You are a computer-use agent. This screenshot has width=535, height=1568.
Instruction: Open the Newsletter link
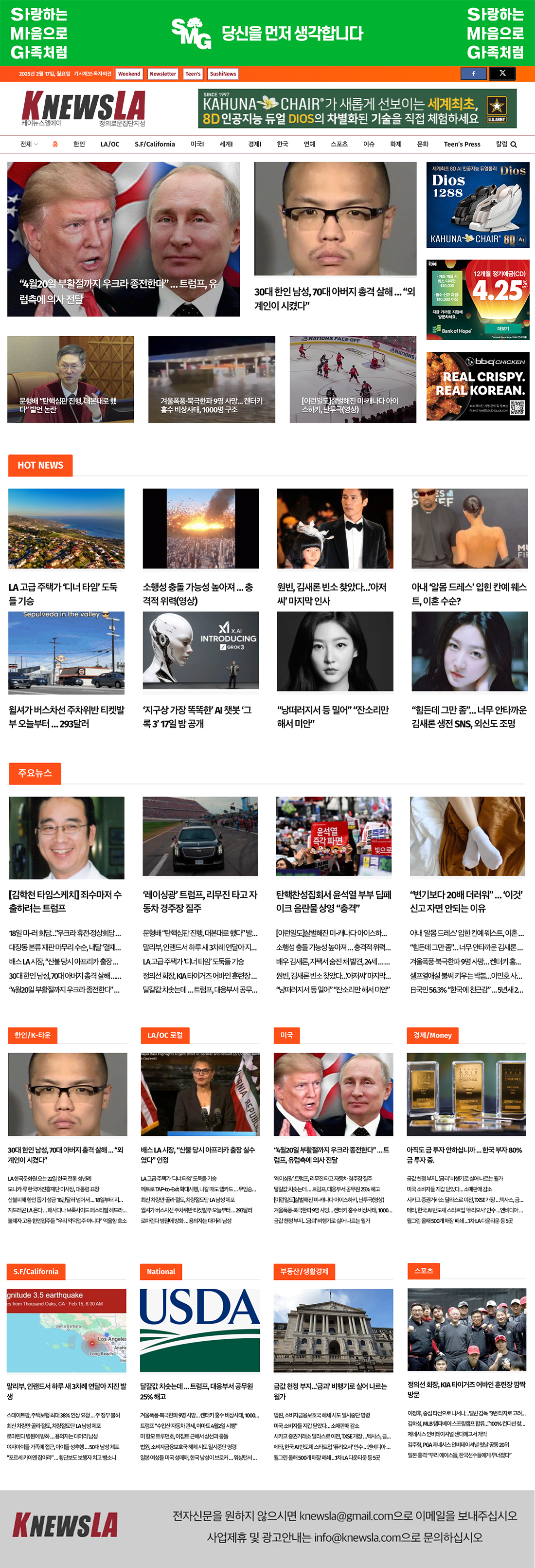[x=162, y=73]
